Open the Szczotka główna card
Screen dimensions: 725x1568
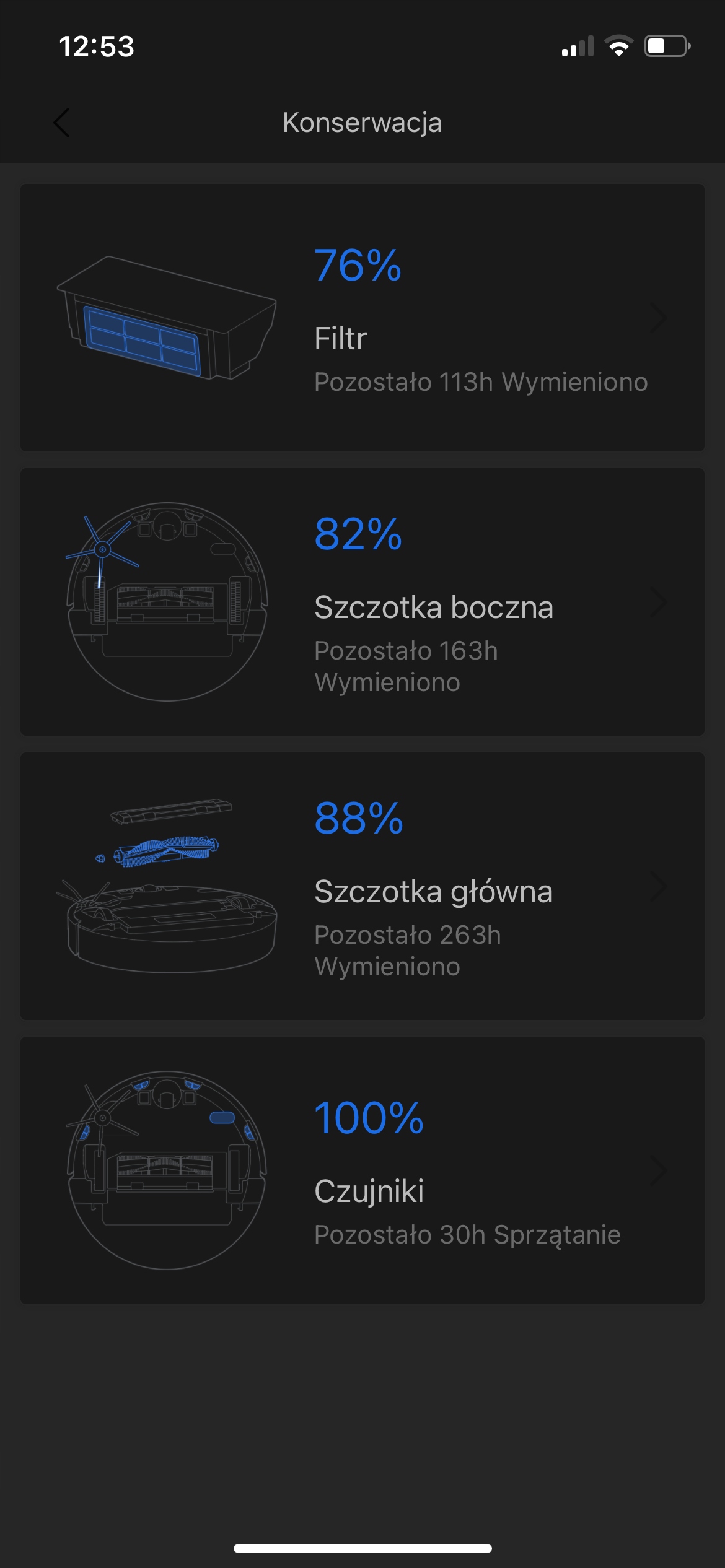point(362,886)
